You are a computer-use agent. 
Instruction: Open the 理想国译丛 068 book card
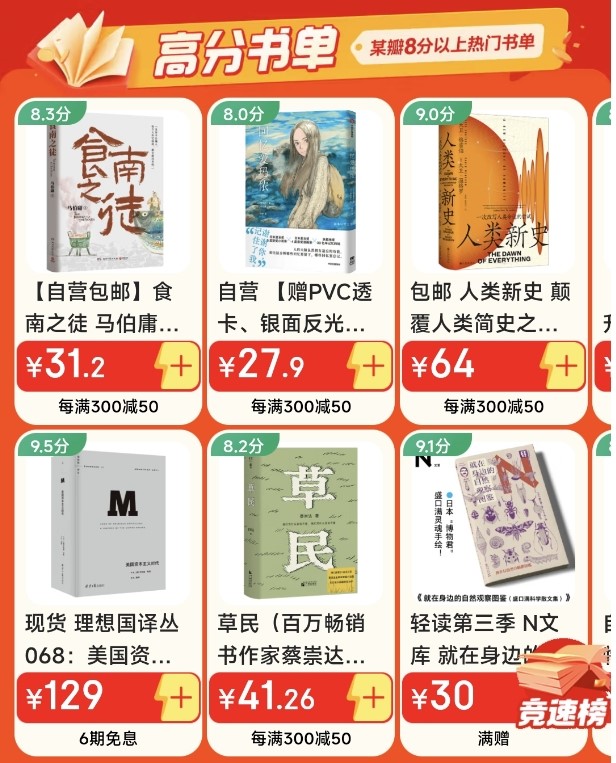105,540
